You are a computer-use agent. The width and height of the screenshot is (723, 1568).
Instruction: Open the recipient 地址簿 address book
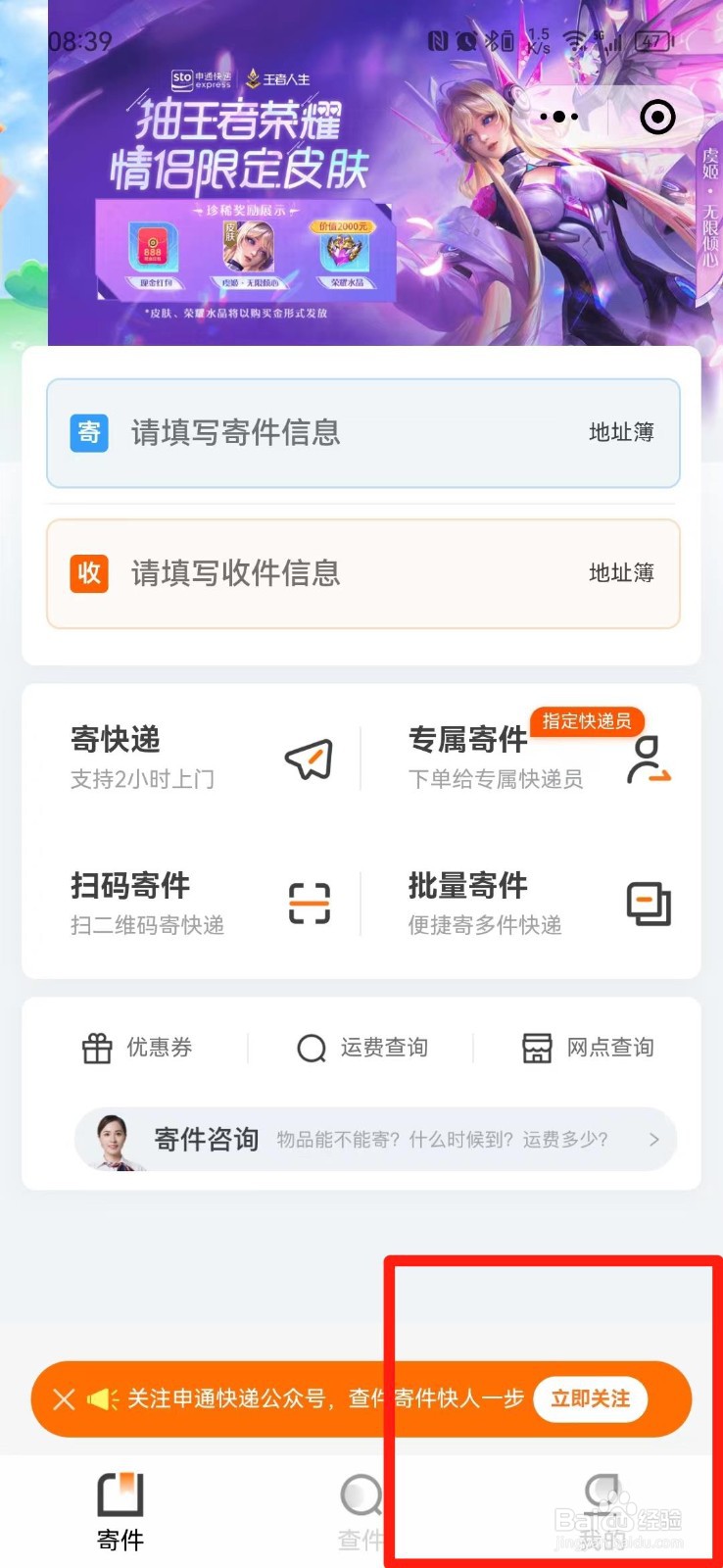[621, 573]
